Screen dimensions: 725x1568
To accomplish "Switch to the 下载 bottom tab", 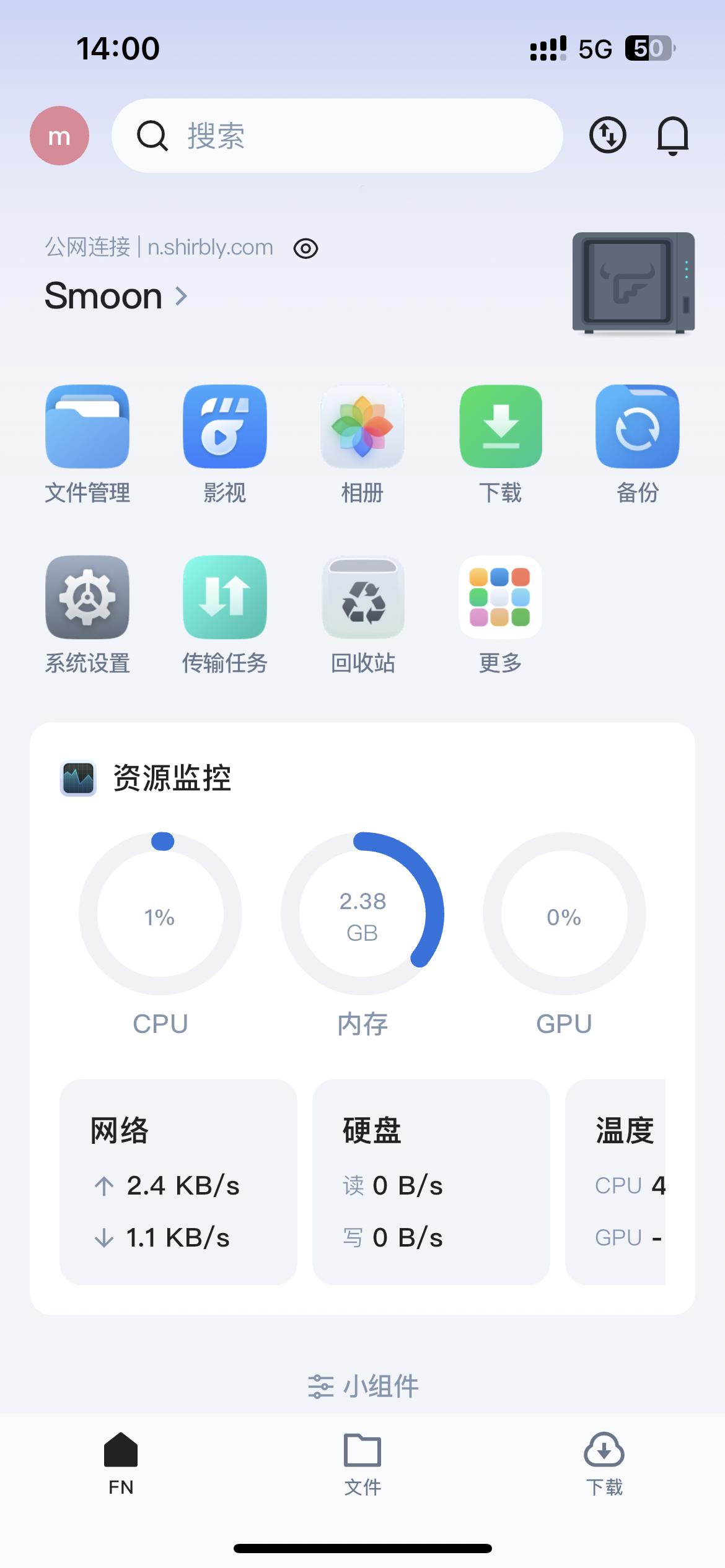I will click(604, 1463).
